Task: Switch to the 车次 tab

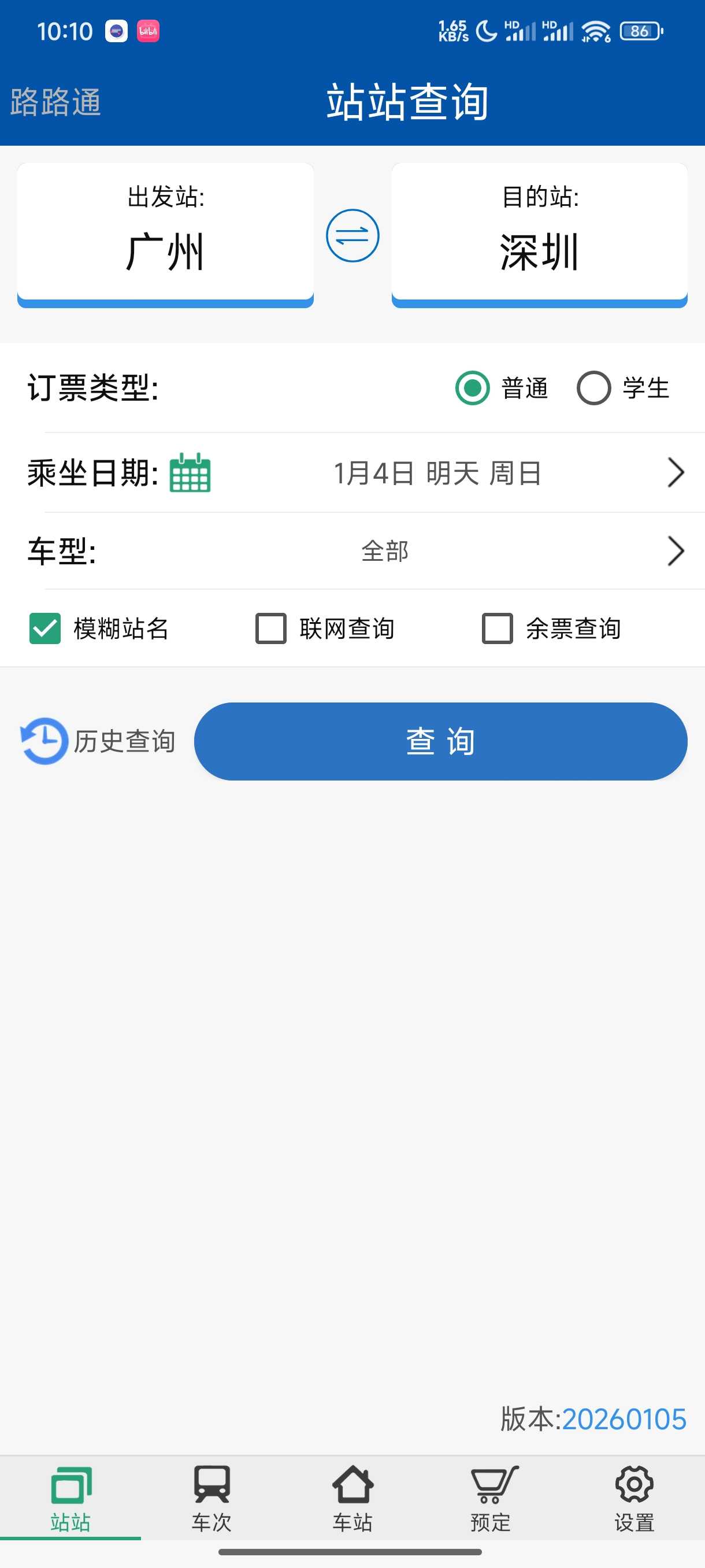Action: (211, 1499)
